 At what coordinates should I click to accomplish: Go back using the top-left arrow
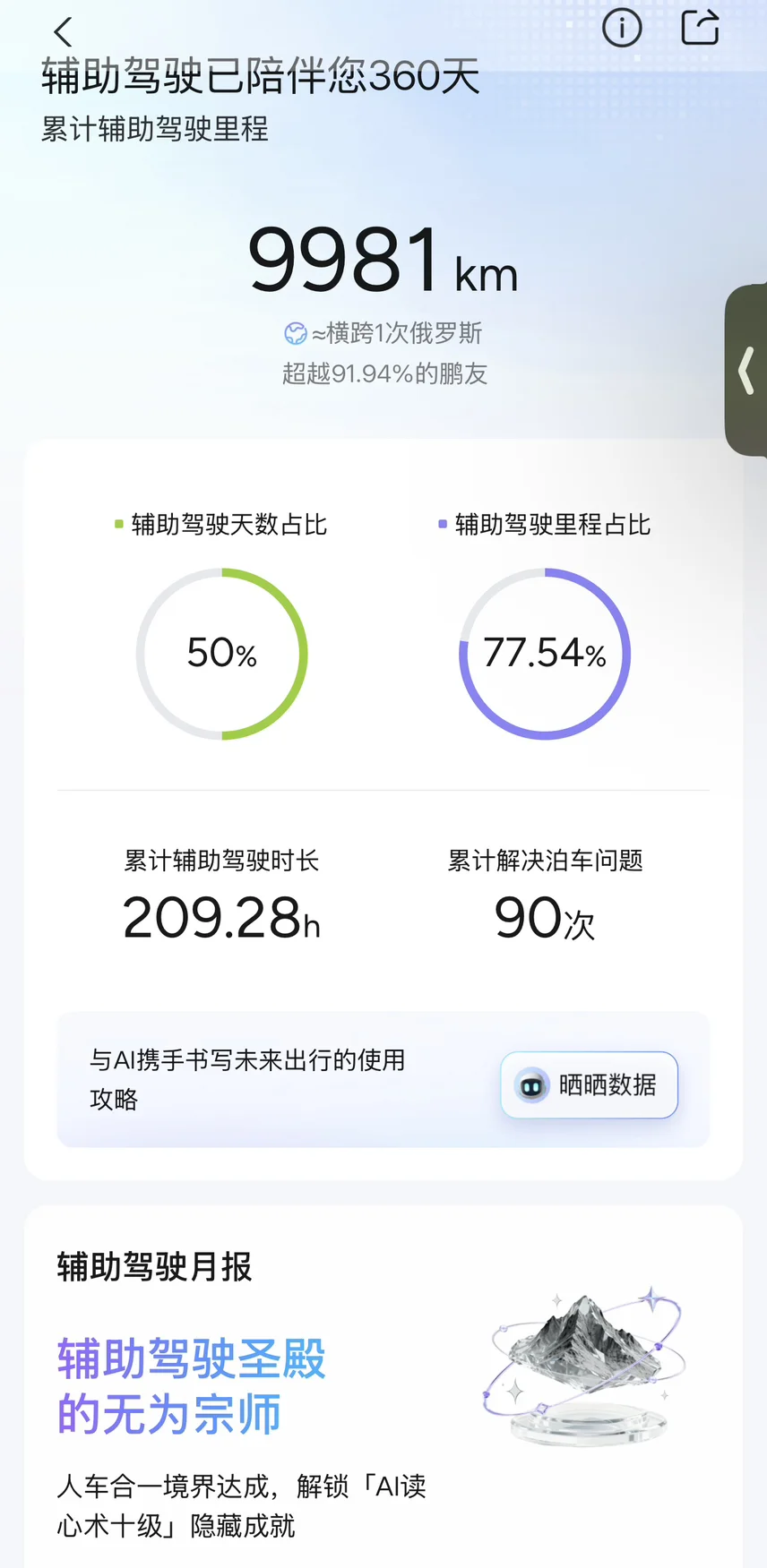point(63,32)
